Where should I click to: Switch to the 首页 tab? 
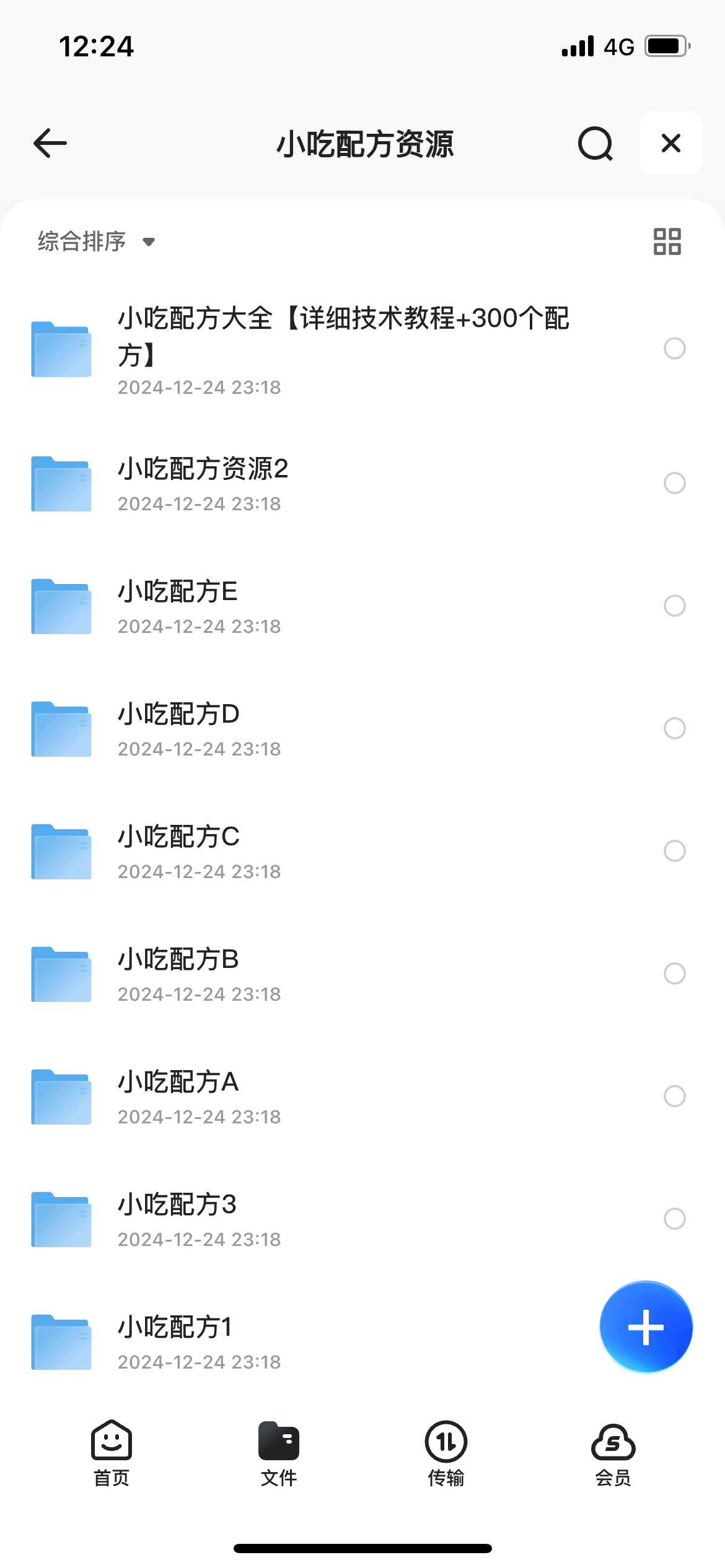coord(112,1453)
